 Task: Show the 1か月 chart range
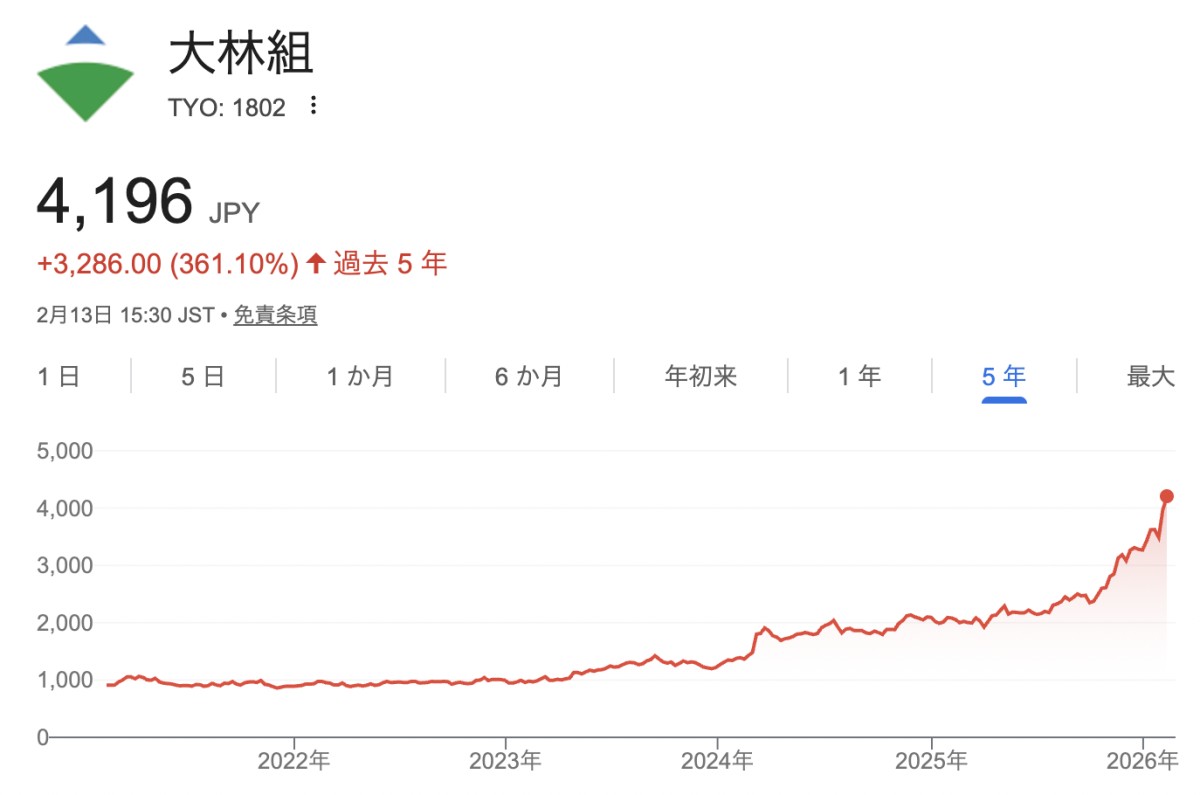[x=360, y=377]
